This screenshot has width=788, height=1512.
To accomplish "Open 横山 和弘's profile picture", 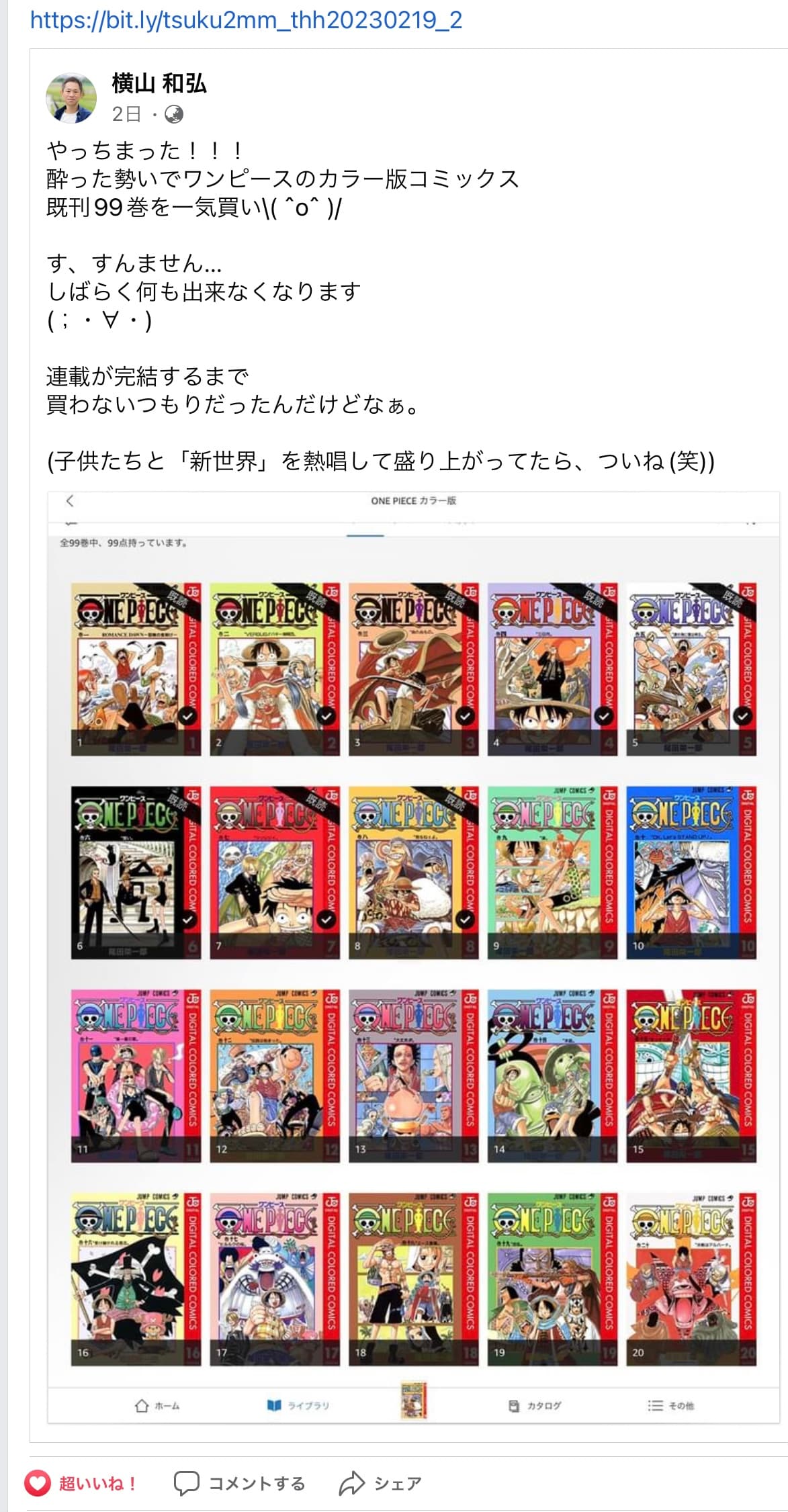I will (71, 98).
